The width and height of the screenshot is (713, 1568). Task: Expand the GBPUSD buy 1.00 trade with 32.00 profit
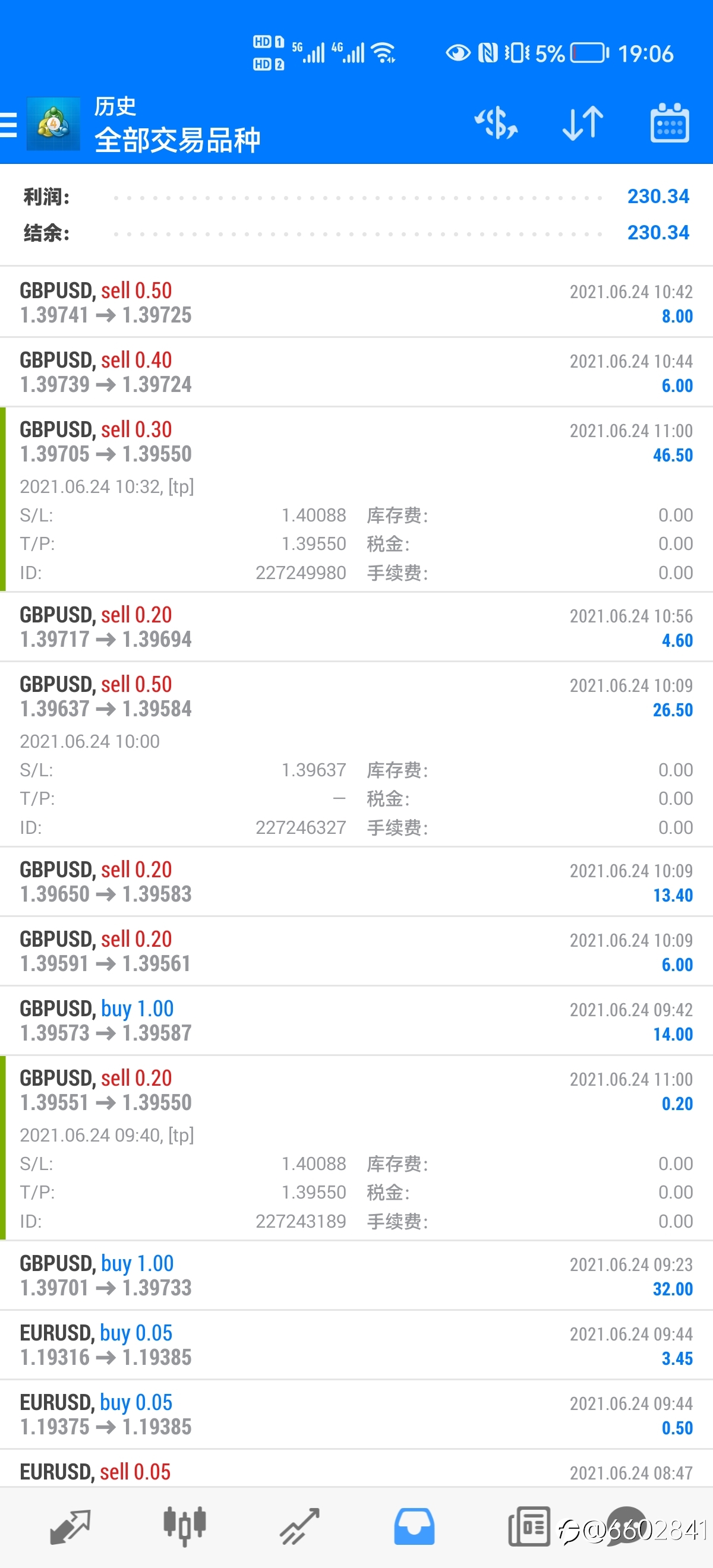356,1275
